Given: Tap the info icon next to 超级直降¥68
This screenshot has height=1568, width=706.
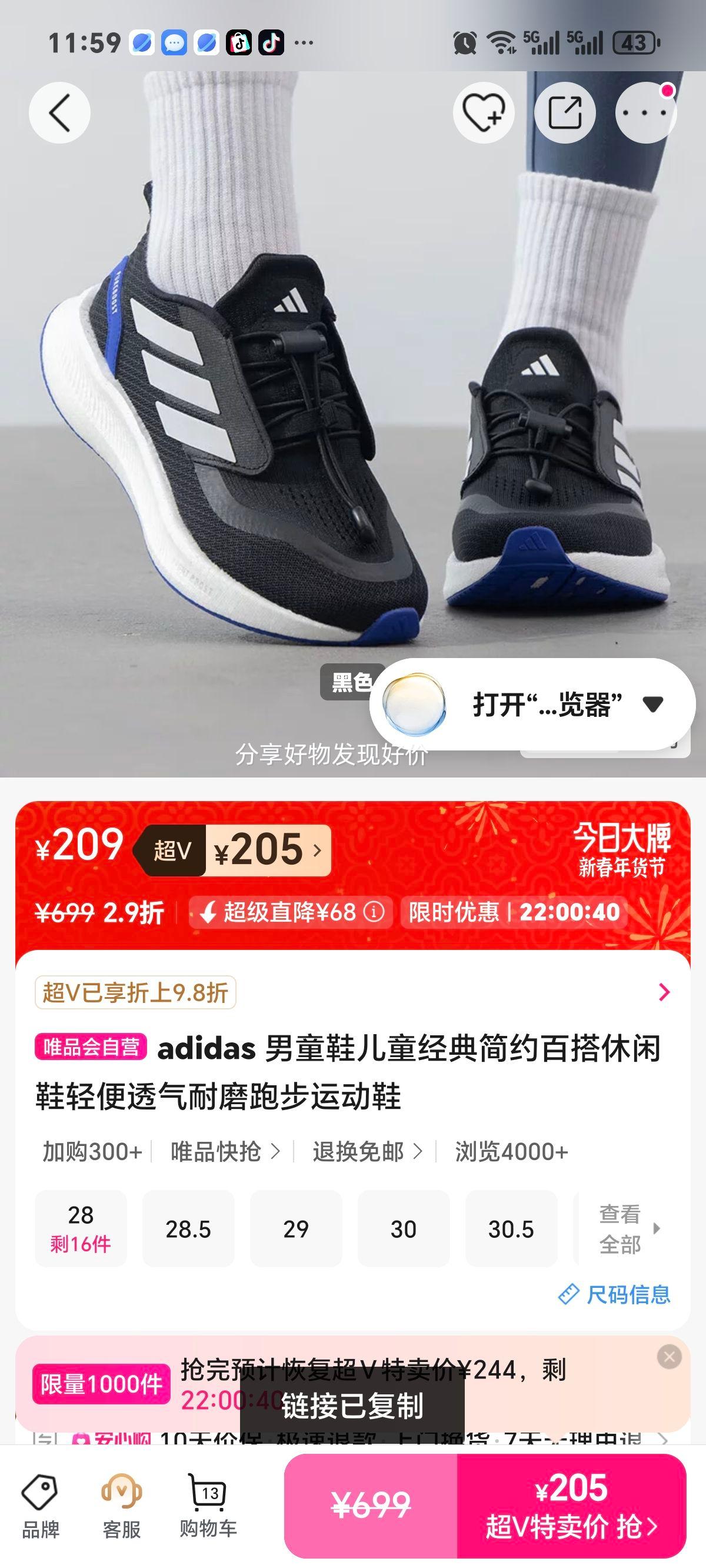Looking at the screenshot, I should 373,912.
